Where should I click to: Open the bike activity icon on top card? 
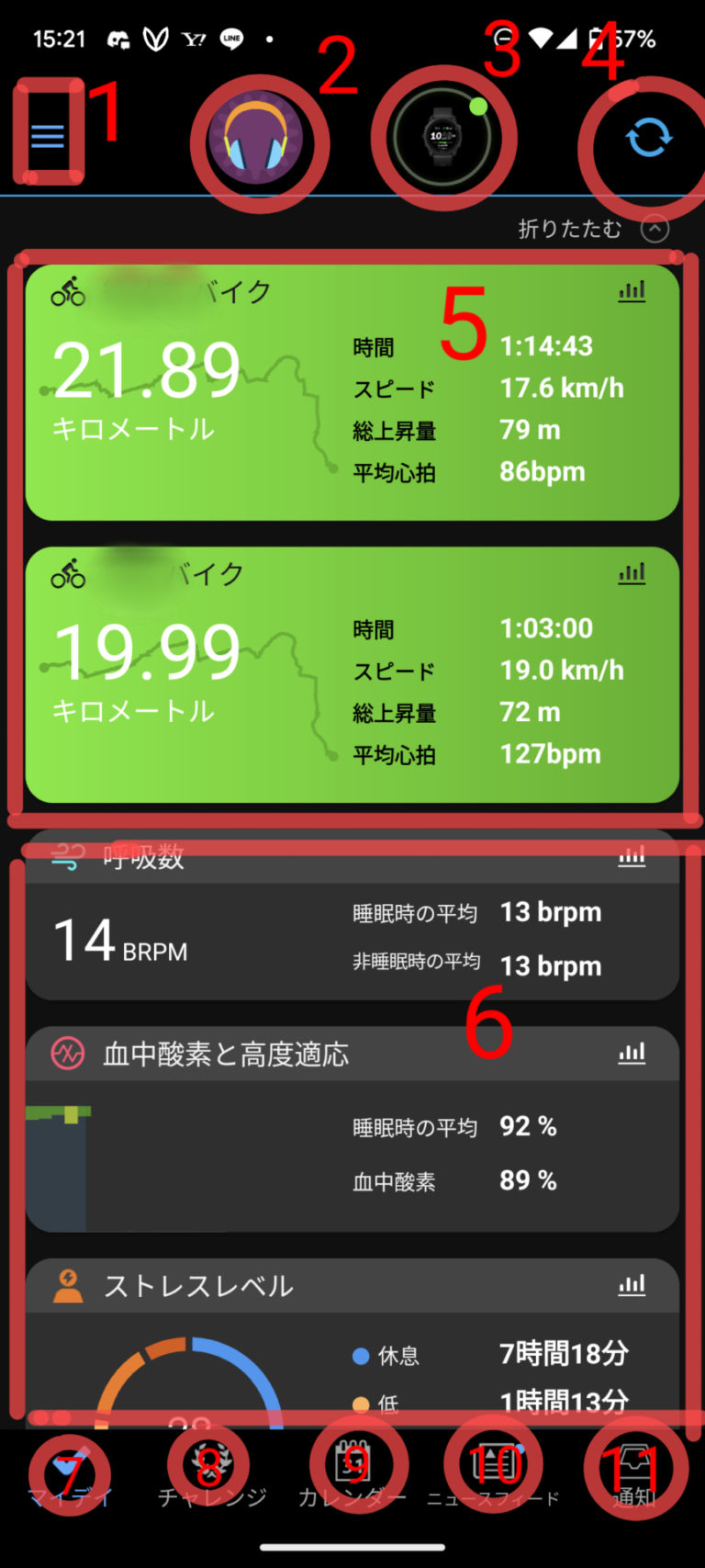point(67,290)
